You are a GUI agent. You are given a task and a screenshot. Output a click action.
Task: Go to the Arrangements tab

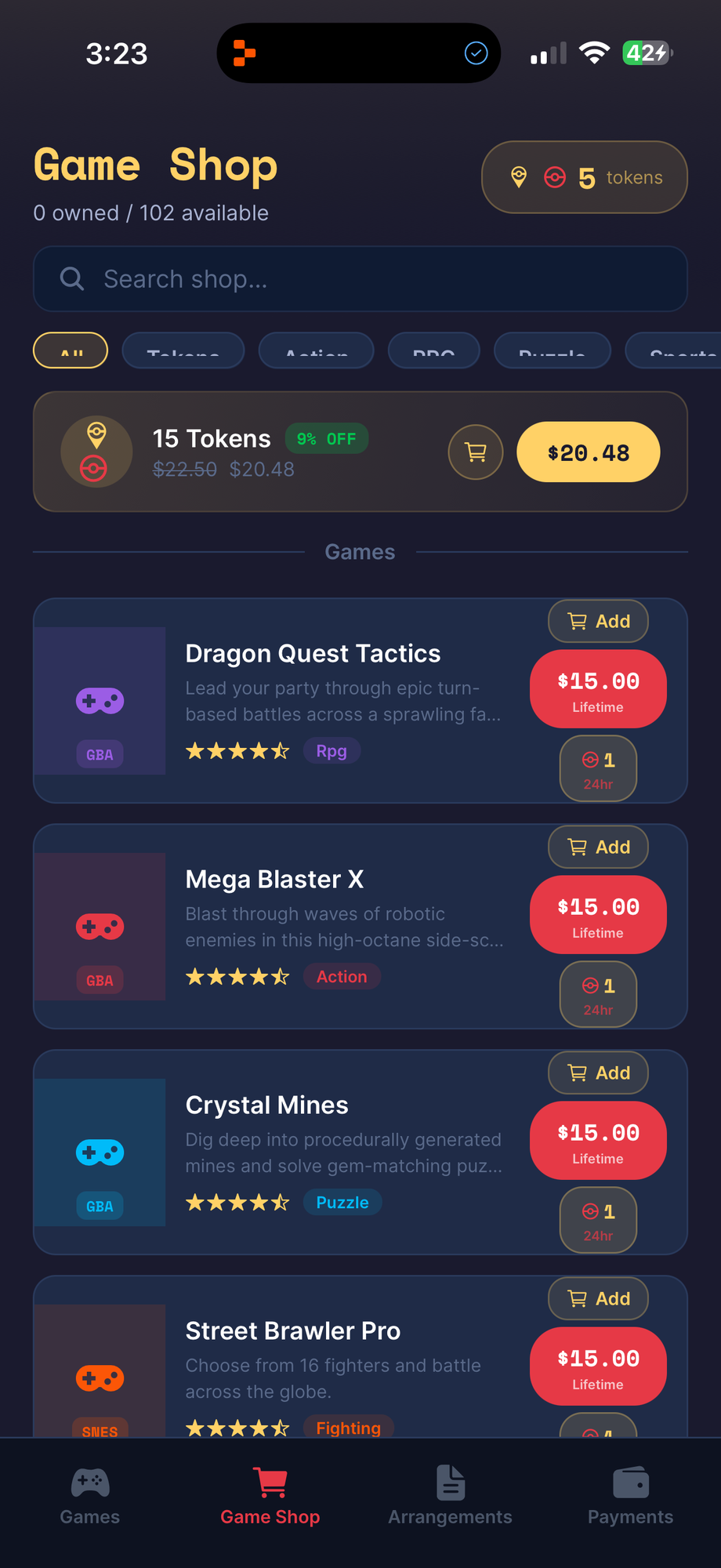[x=450, y=1496]
